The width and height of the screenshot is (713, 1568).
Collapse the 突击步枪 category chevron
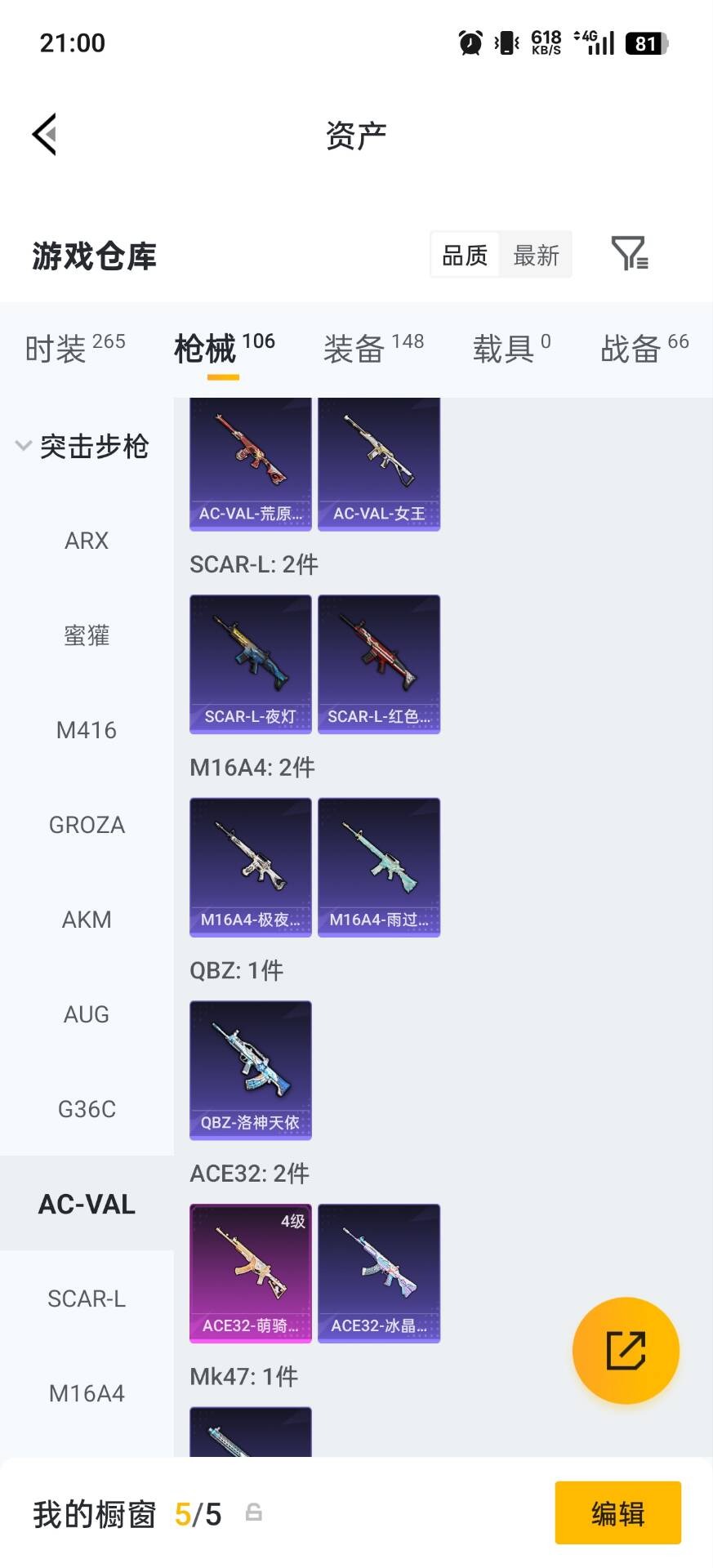point(23,446)
